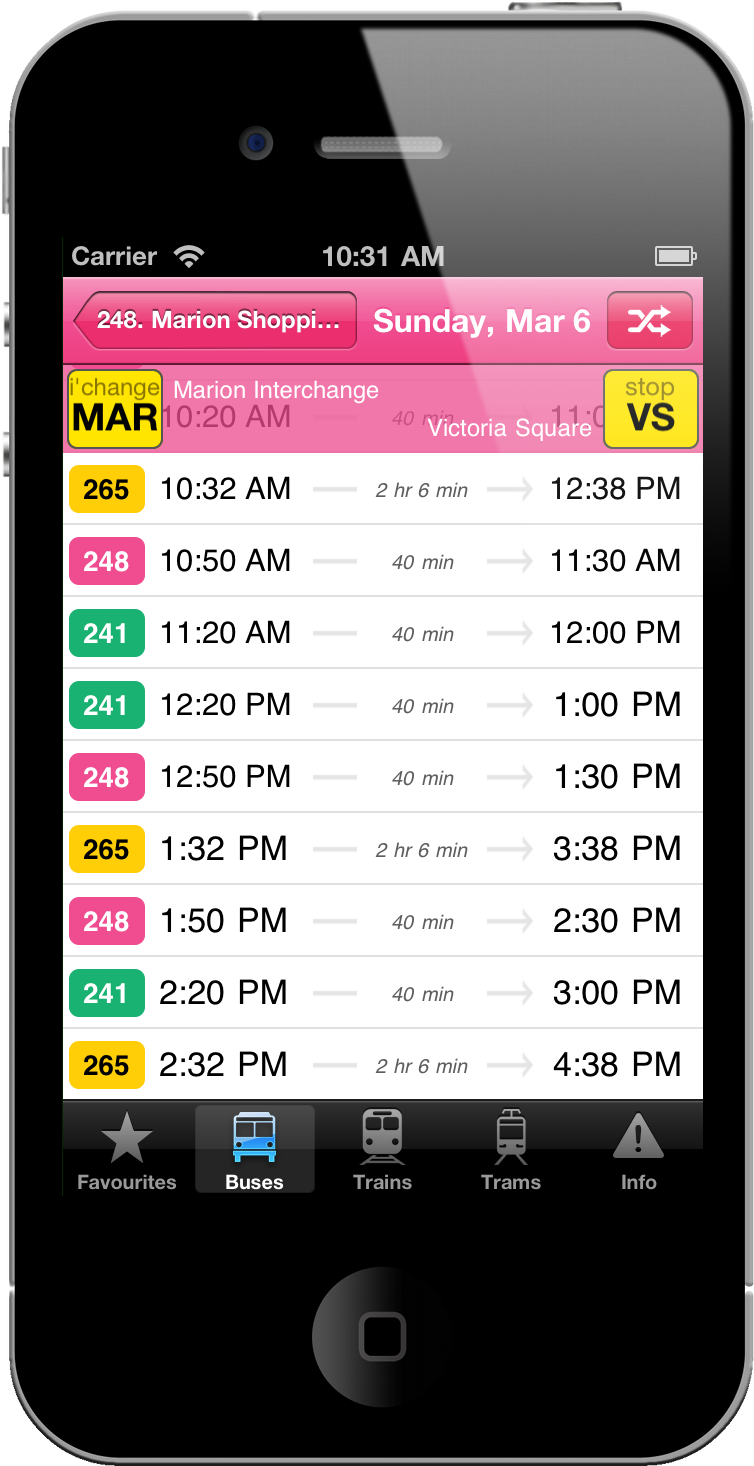Open the 241 trip at 11:20 AM

pos(383,633)
